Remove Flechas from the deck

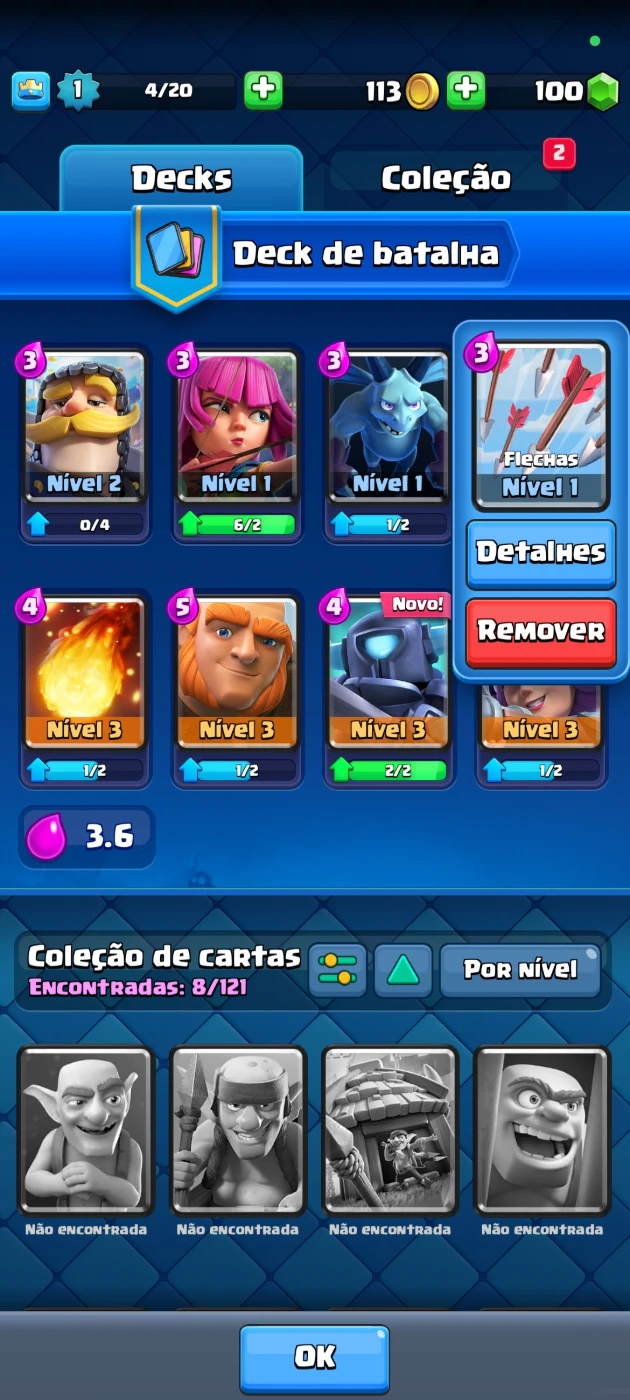coord(540,631)
